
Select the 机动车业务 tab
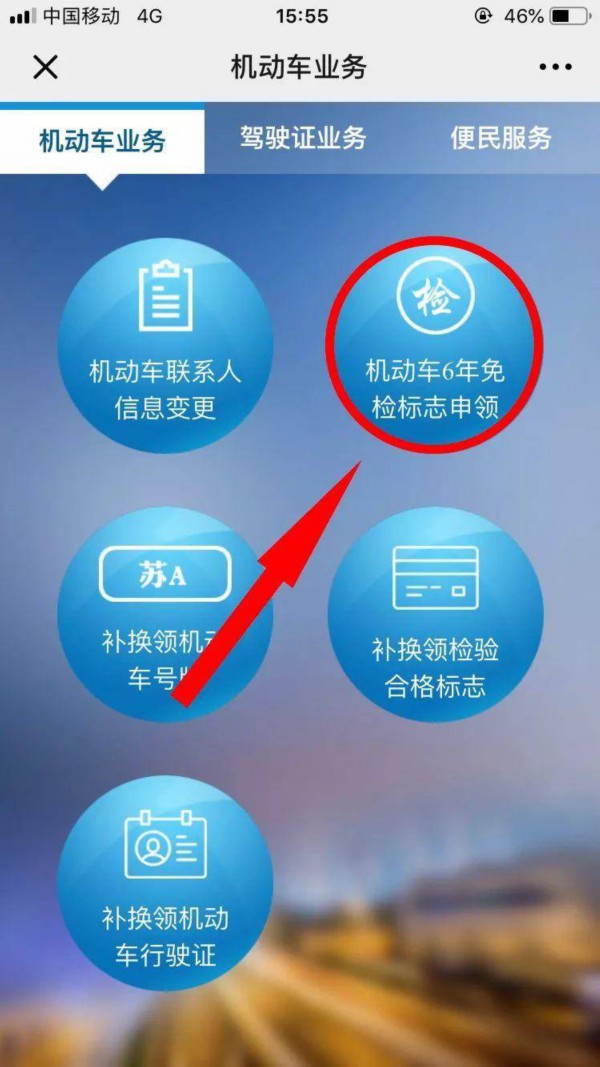click(102, 139)
